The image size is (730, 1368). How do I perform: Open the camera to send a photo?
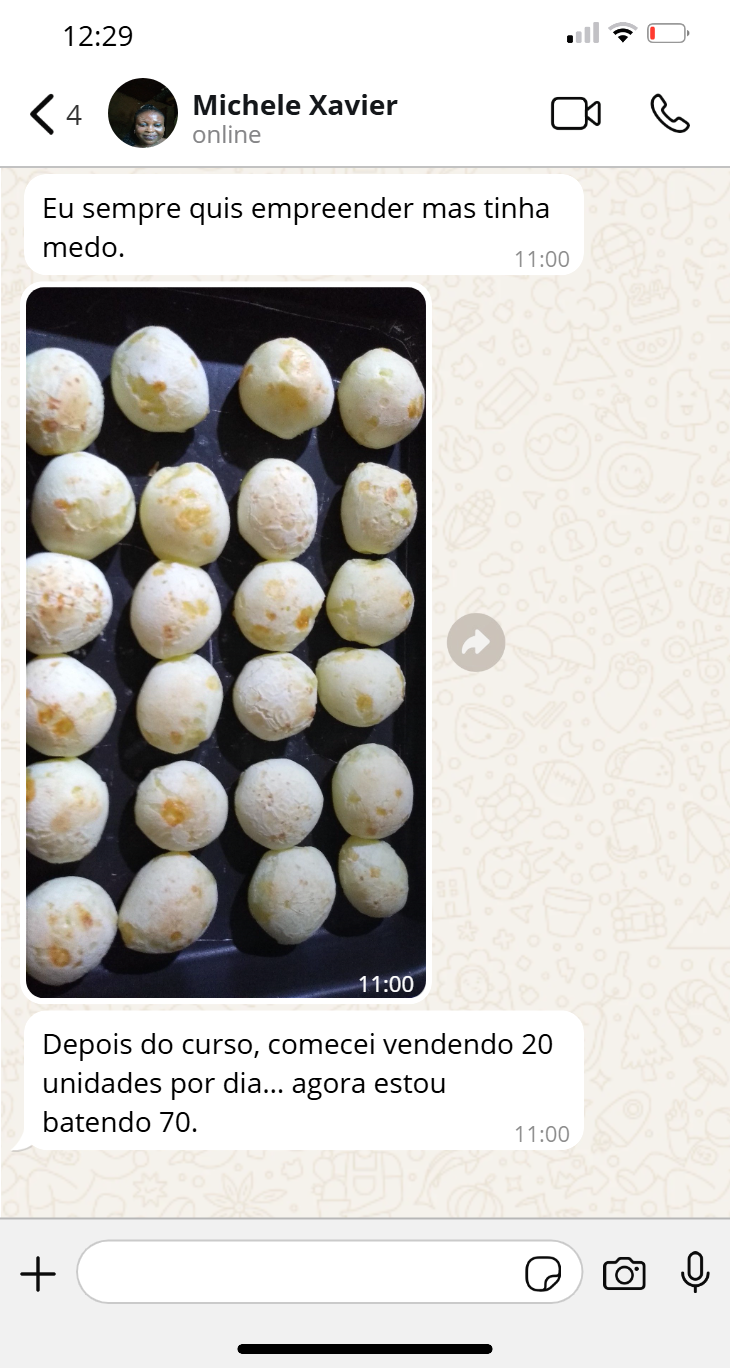coord(624,1274)
